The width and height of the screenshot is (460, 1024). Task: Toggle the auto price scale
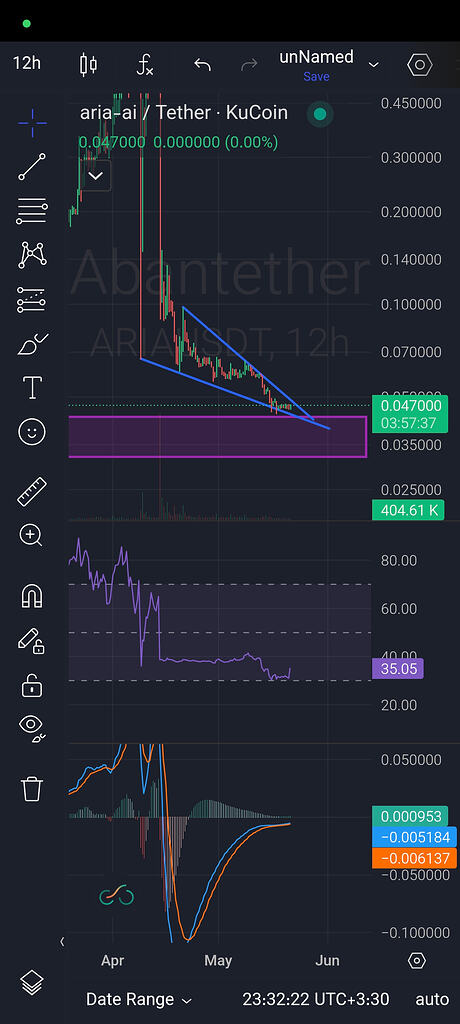(x=432, y=999)
